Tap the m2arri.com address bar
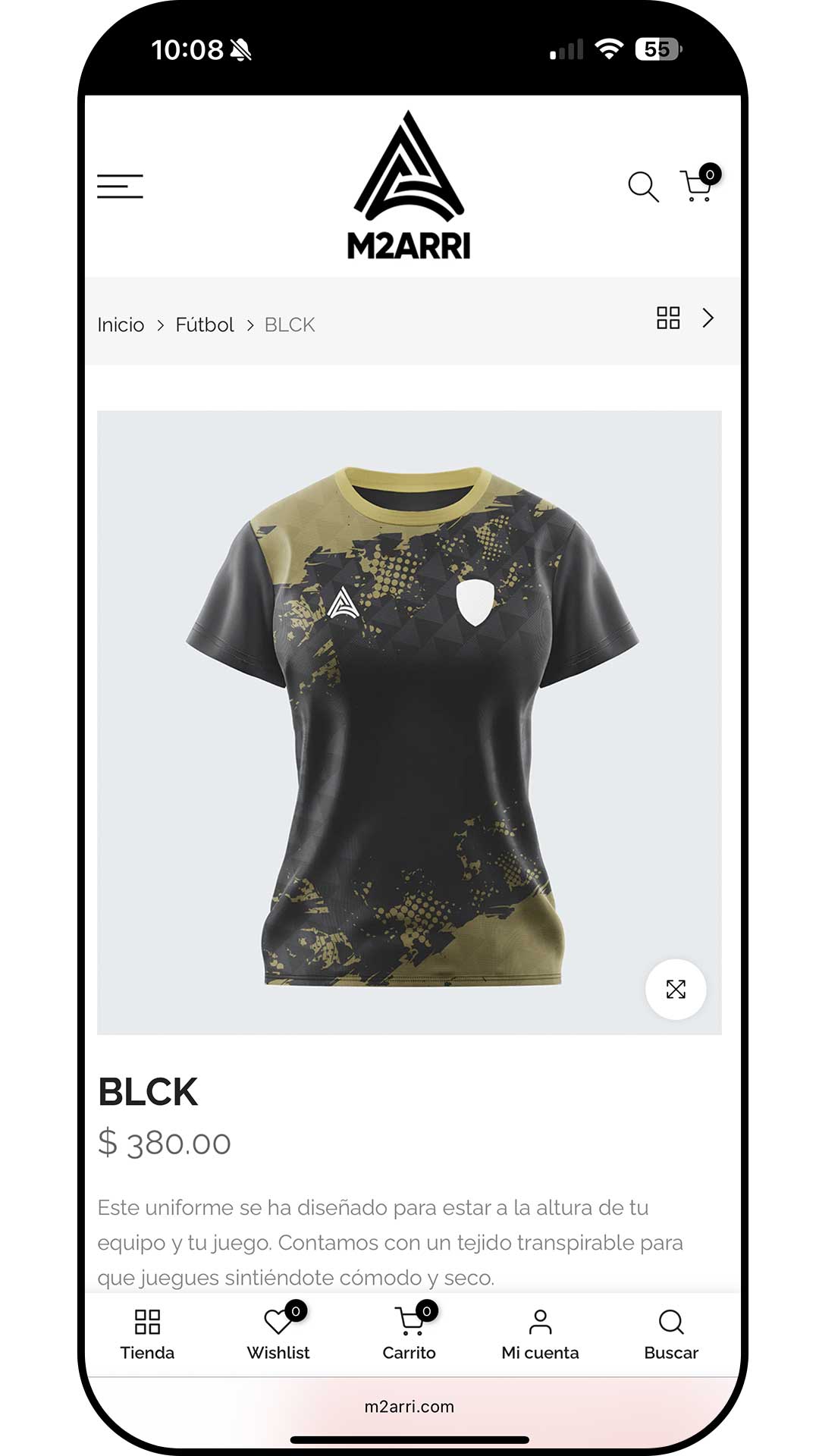The height and width of the screenshot is (1456, 819). [x=409, y=1407]
